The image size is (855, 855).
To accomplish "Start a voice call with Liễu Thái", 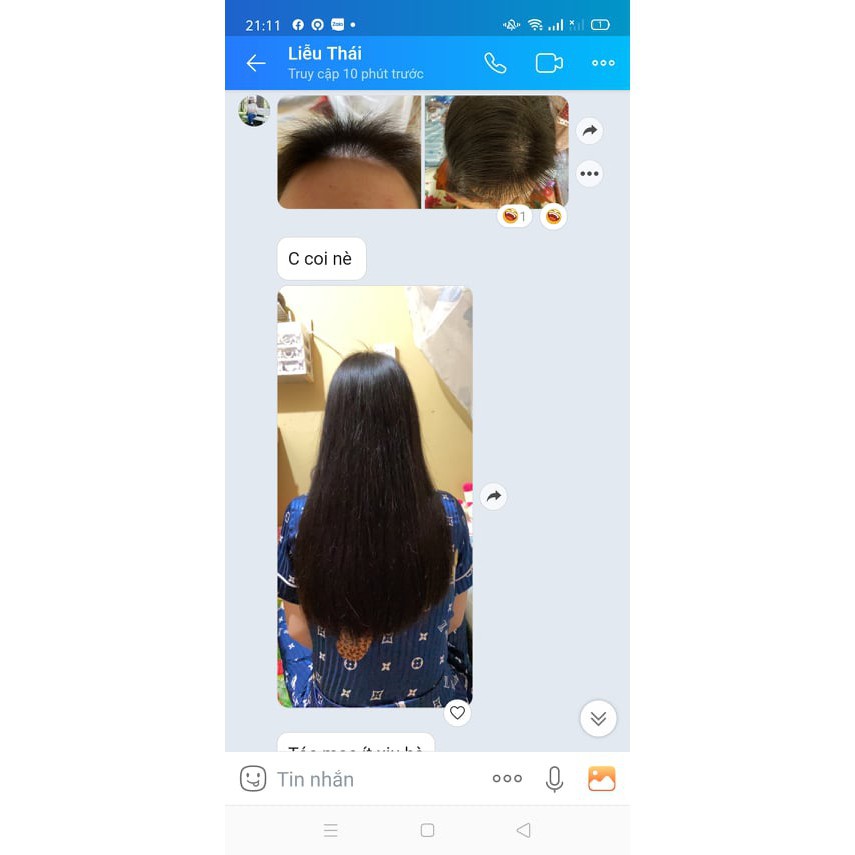I will click(x=495, y=63).
